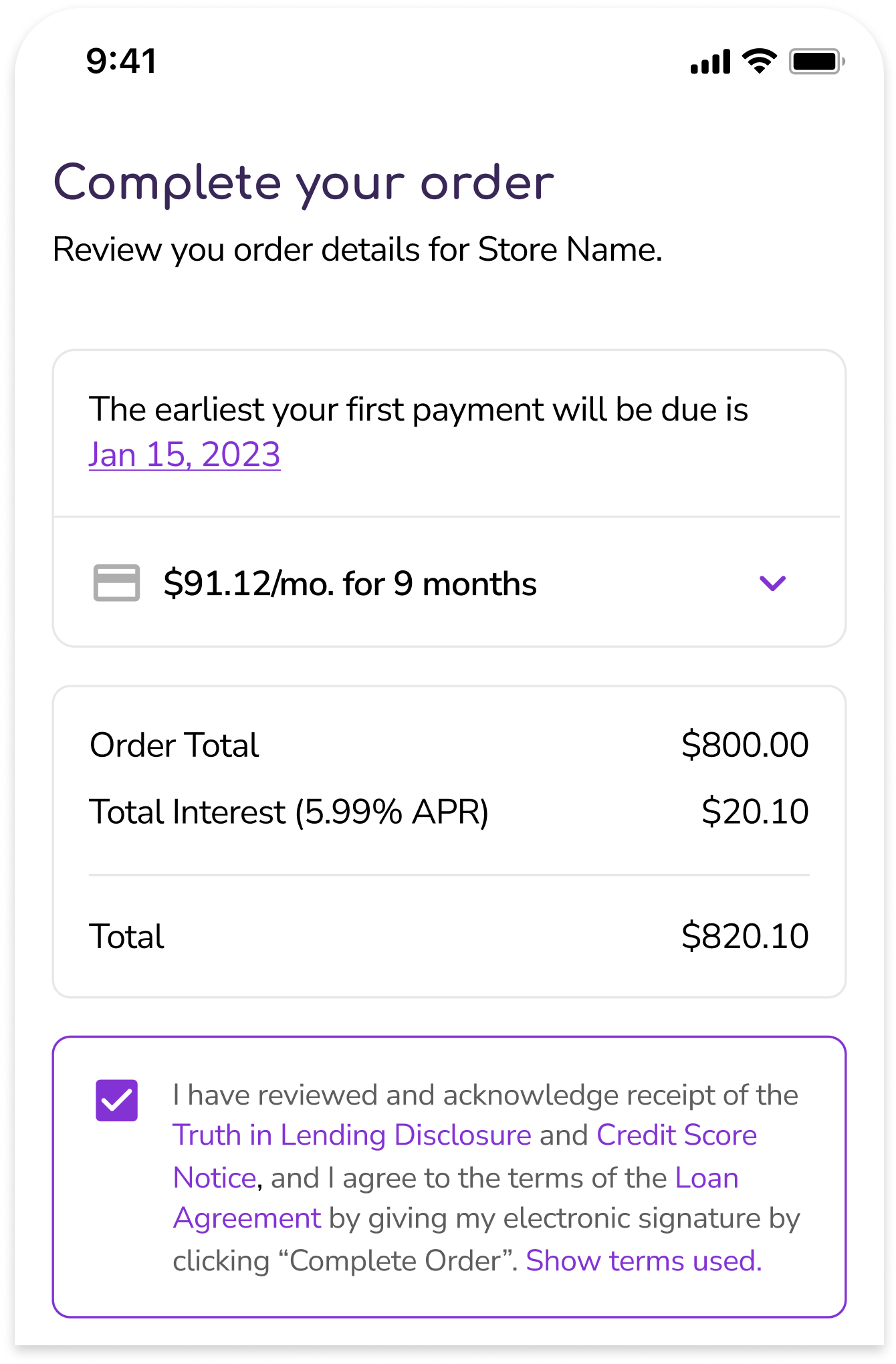Open the Loan Agreement link

[x=706, y=1178]
